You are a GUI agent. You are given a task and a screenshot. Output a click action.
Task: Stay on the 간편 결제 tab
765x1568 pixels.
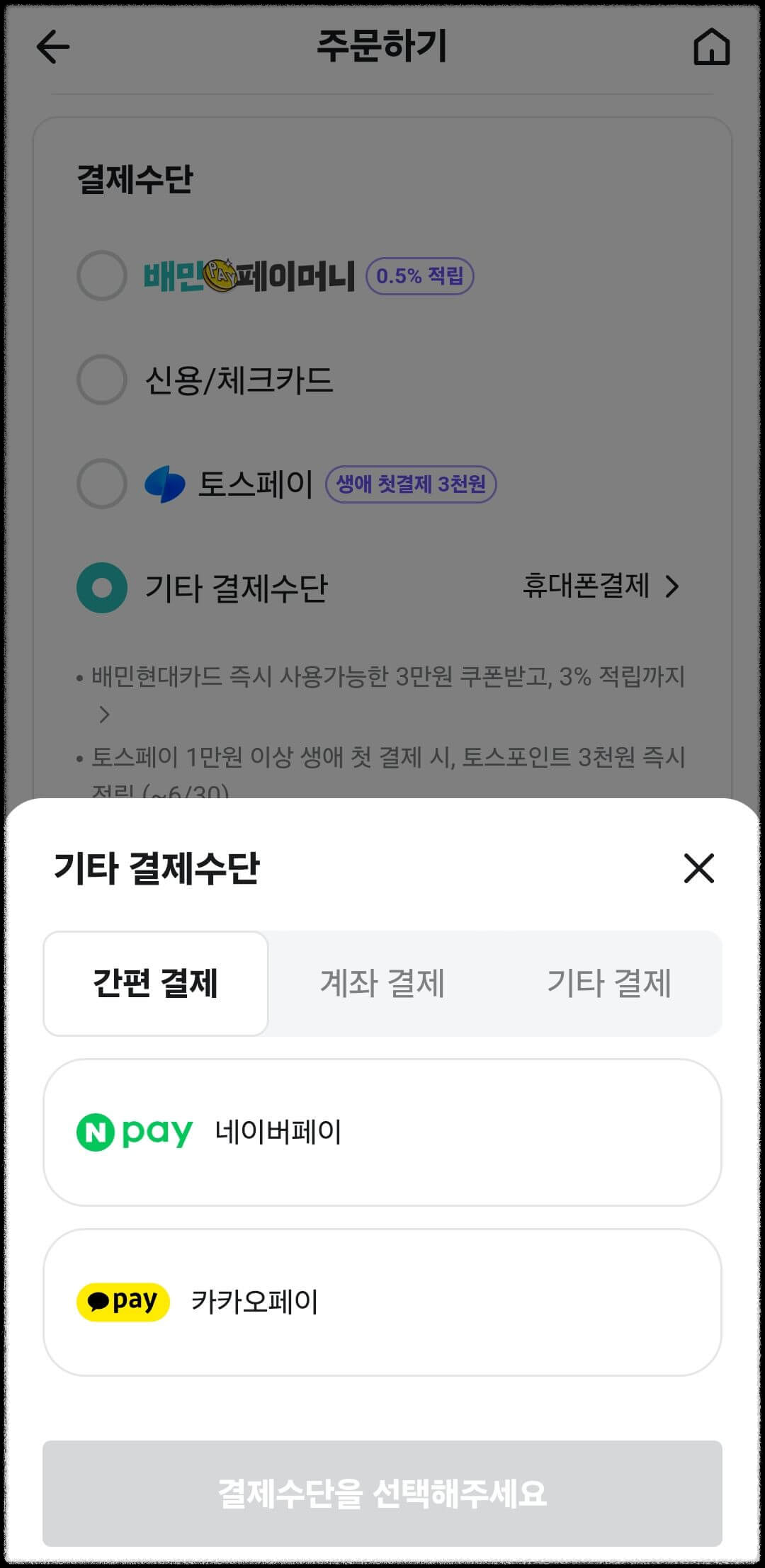[156, 982]
